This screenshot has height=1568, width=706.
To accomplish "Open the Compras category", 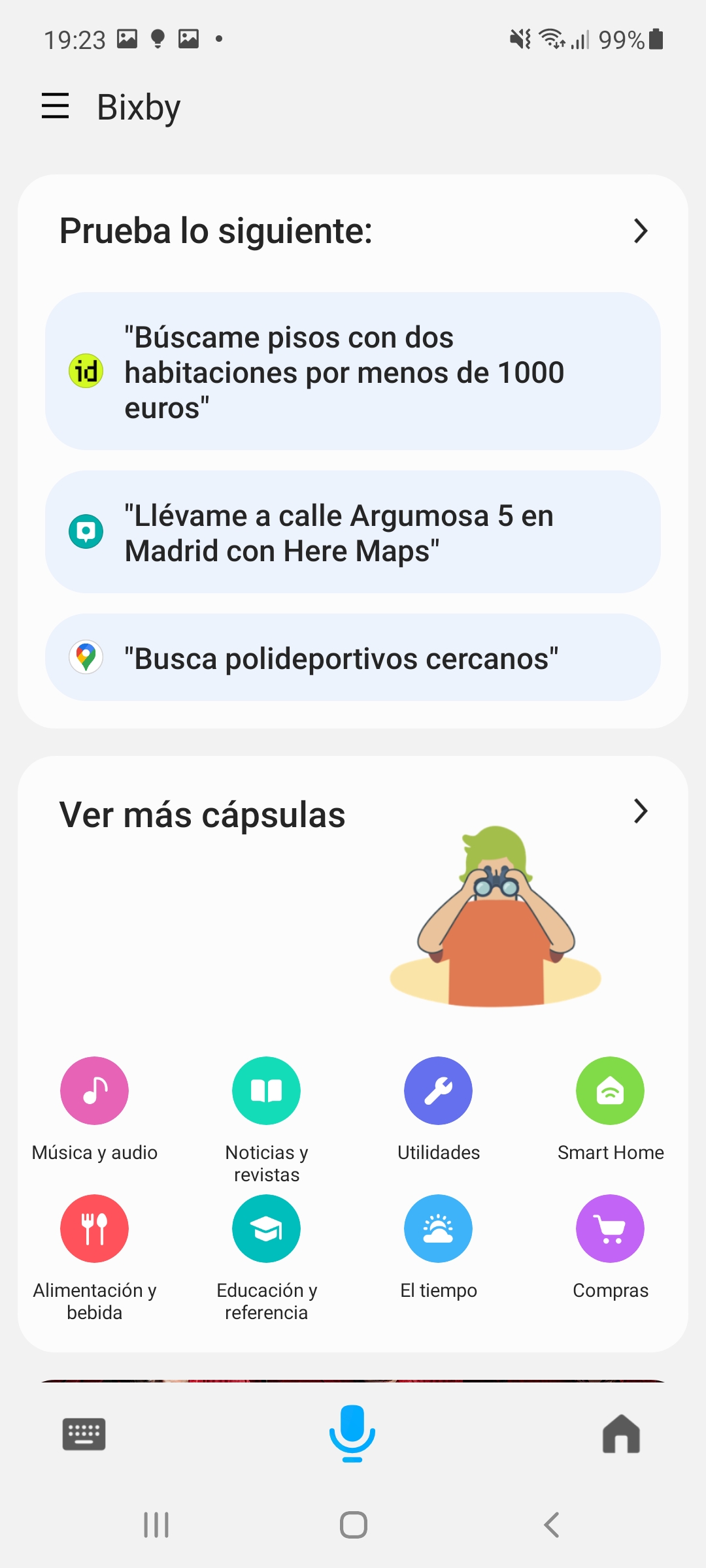I will [610, 1229].
